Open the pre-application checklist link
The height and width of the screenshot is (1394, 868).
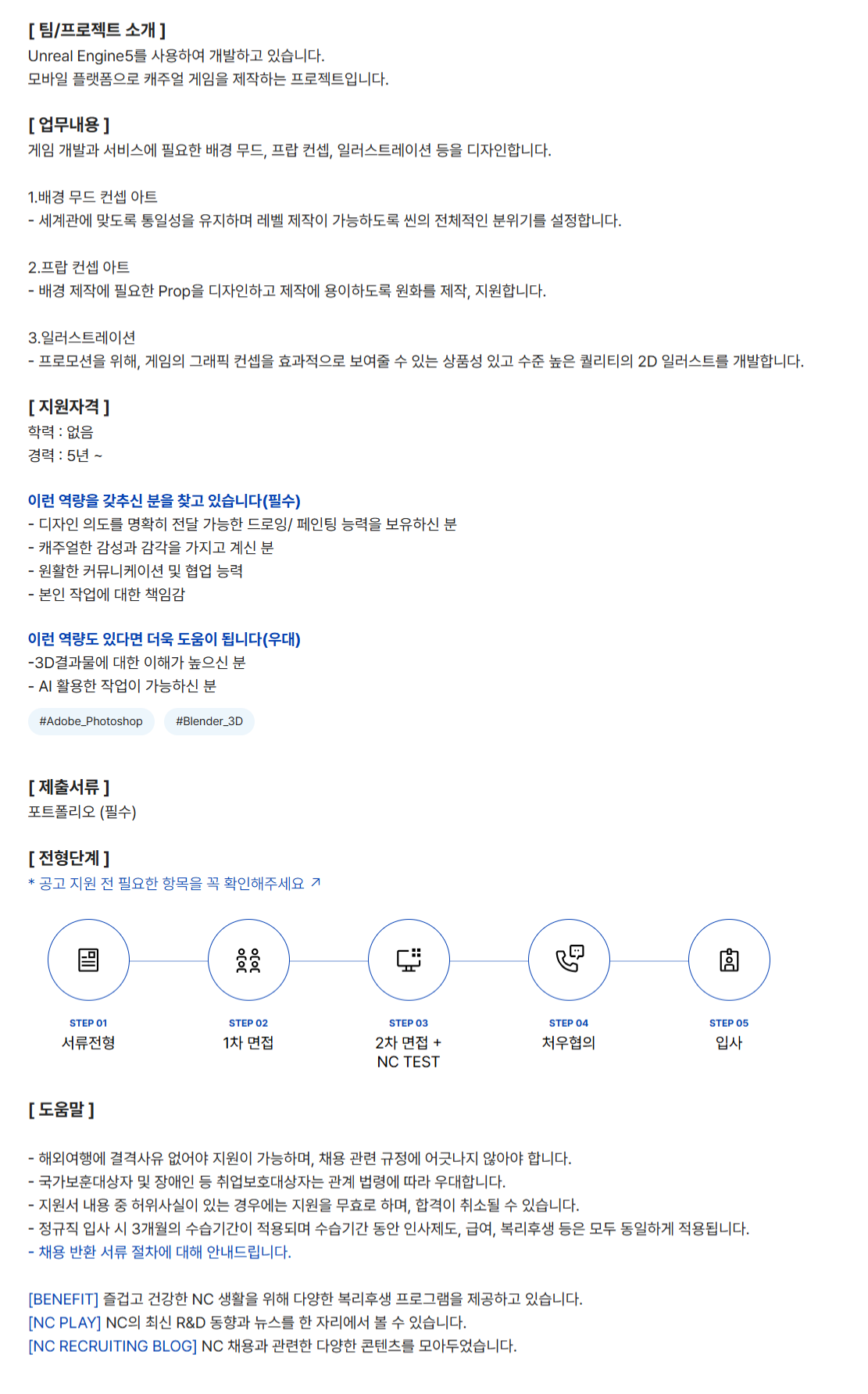[174, 884]
